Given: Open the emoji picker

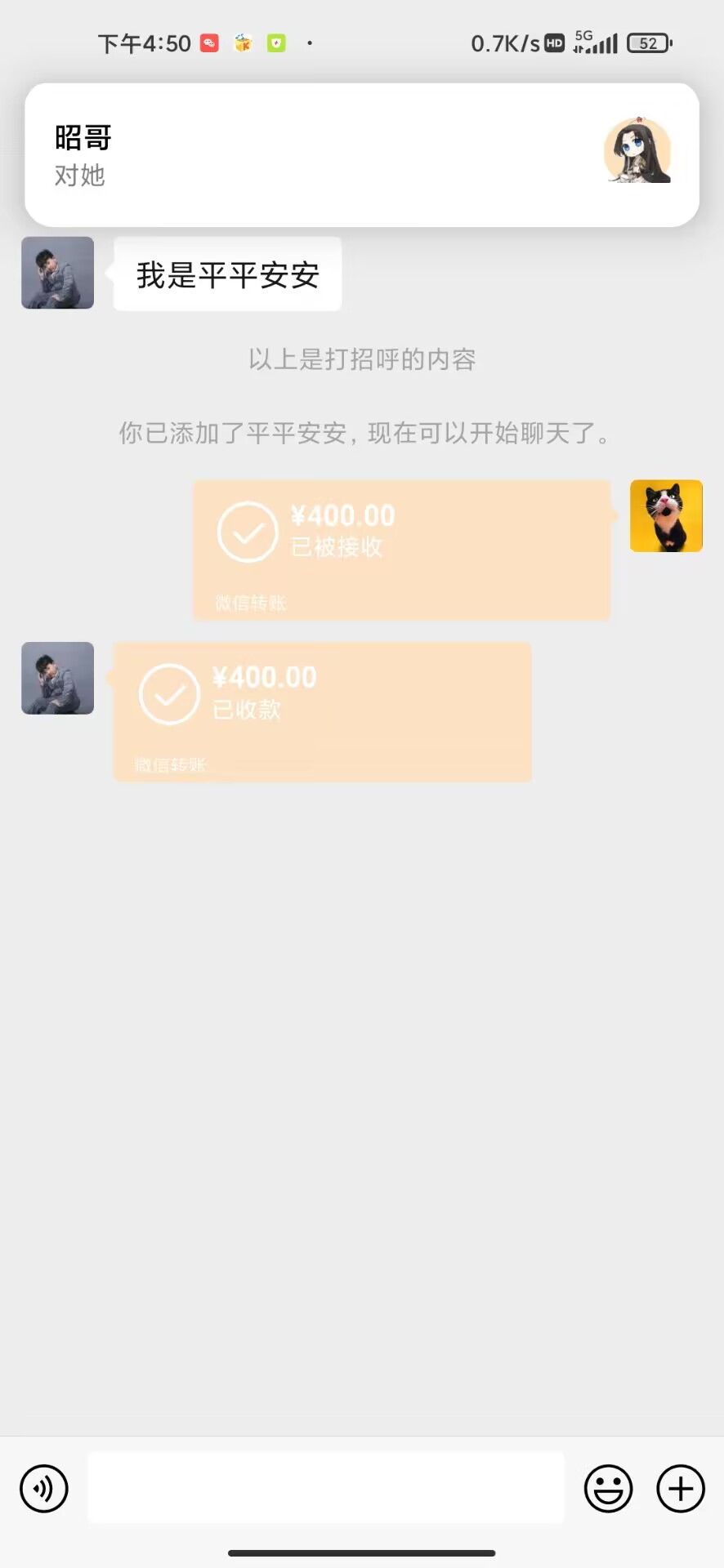Looking at the screenshot, I should 608,1488.
